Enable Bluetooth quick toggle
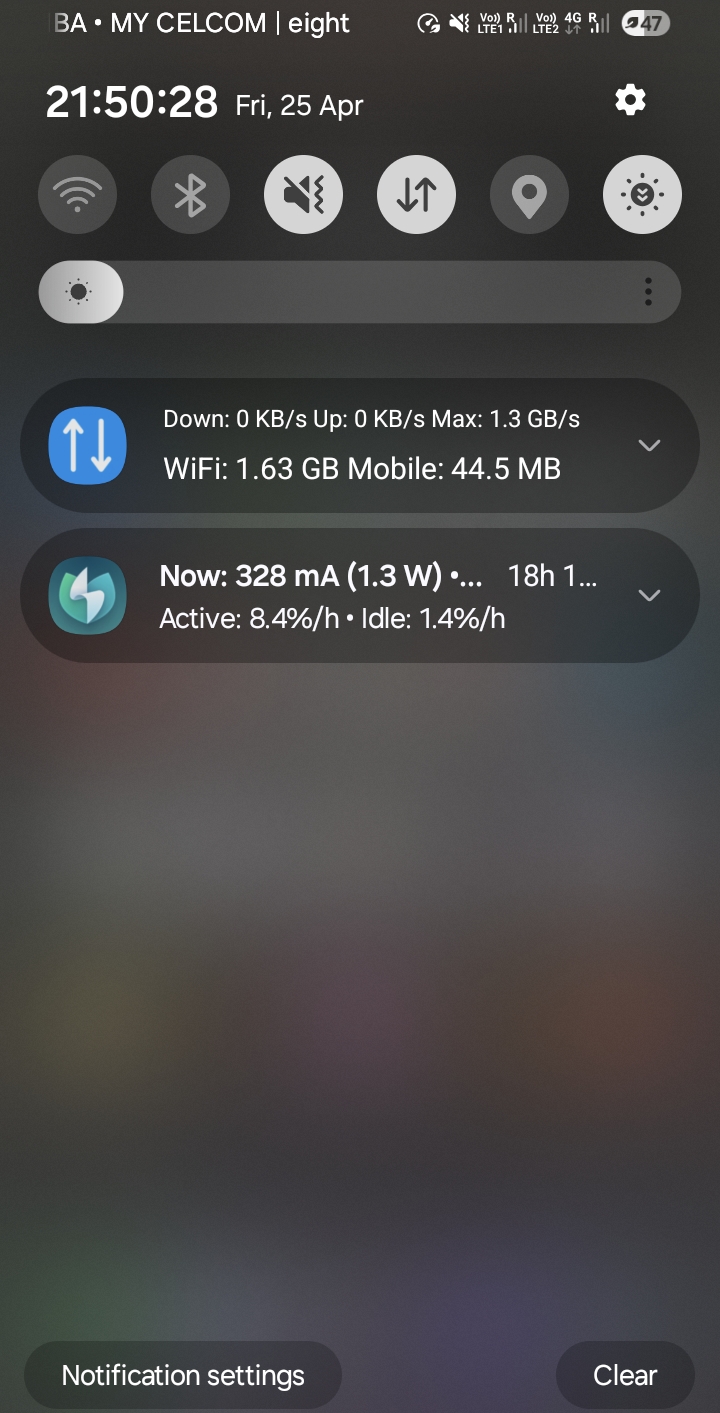This screenshot has width=720, height=1413. pyautogui.click(x=190, y=195)
